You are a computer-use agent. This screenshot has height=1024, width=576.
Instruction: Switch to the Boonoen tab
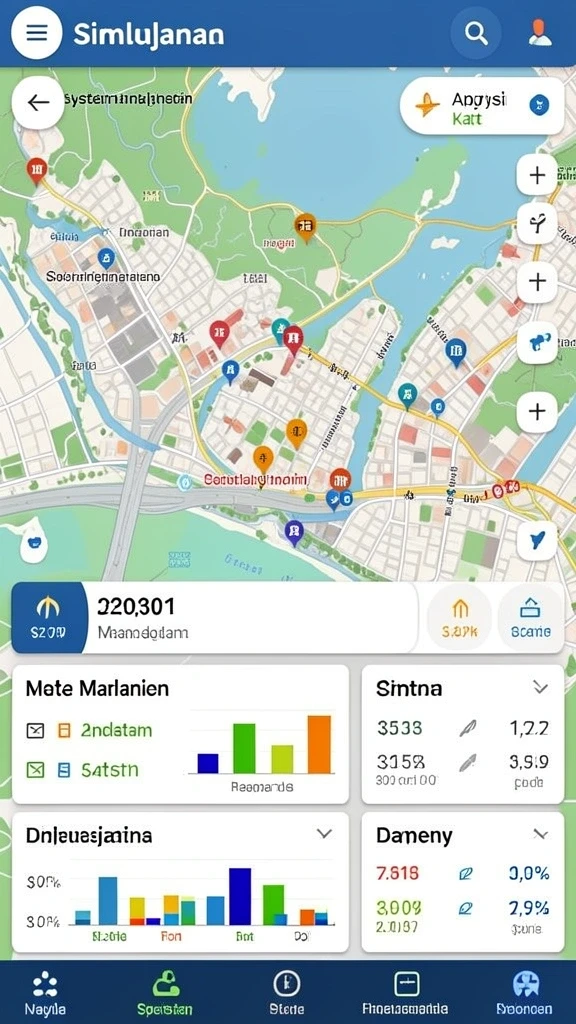coord(525,993)
